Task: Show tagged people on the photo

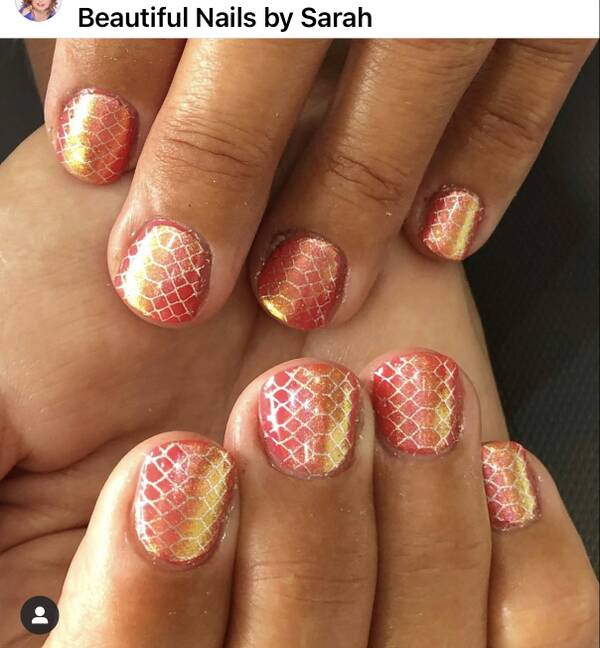Action: click(x=39, y=615)
